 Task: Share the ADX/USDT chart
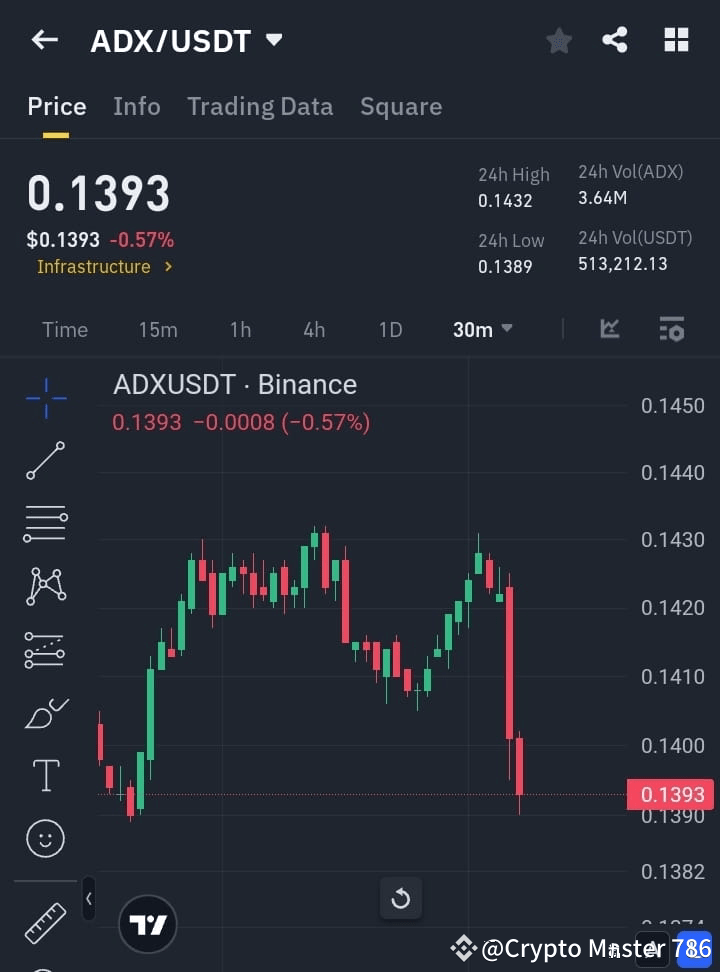(x=615, y=40)
